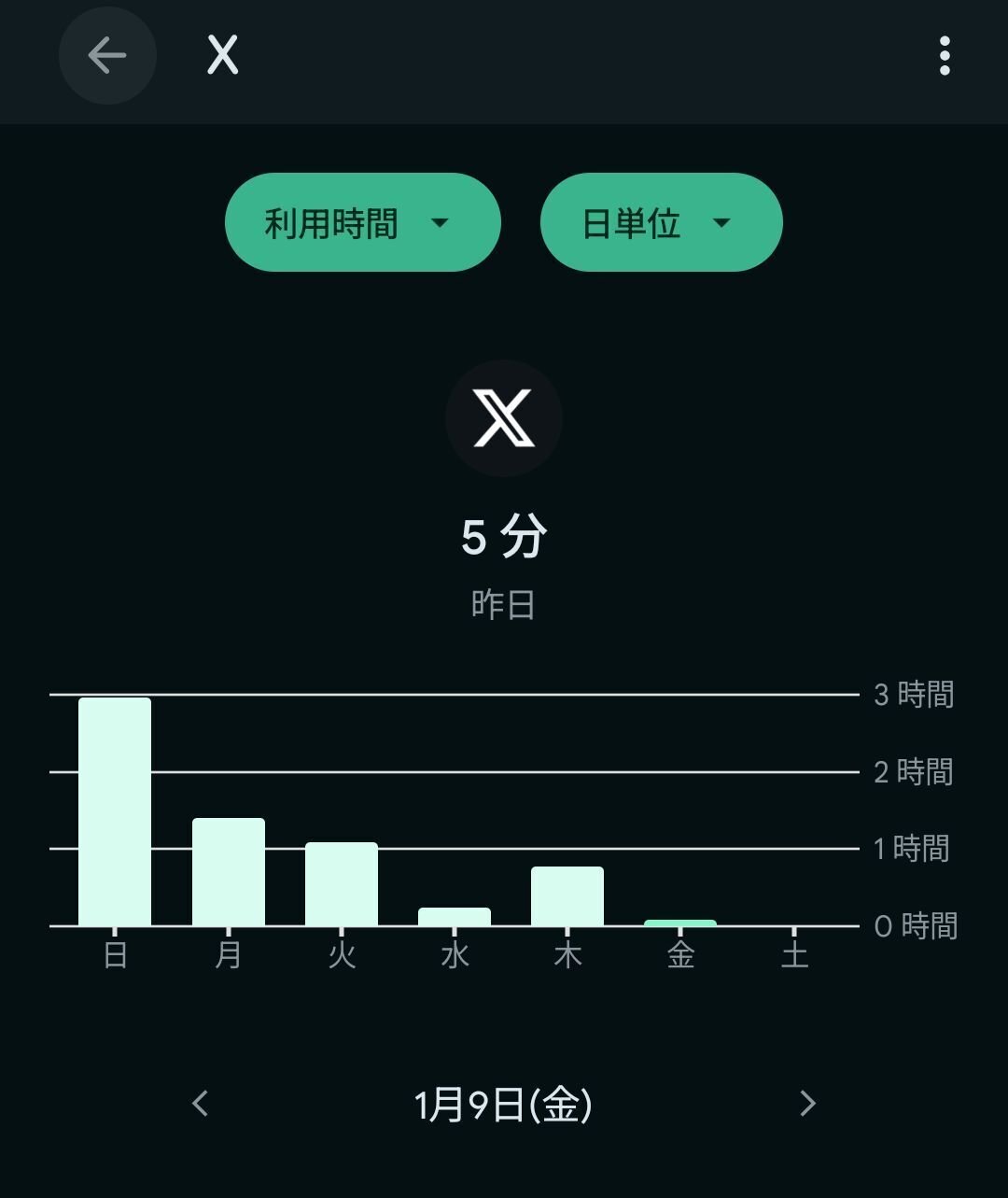1008x1198 pixels.
Task: Go back using the top arrow
Action: coord(106,56)
